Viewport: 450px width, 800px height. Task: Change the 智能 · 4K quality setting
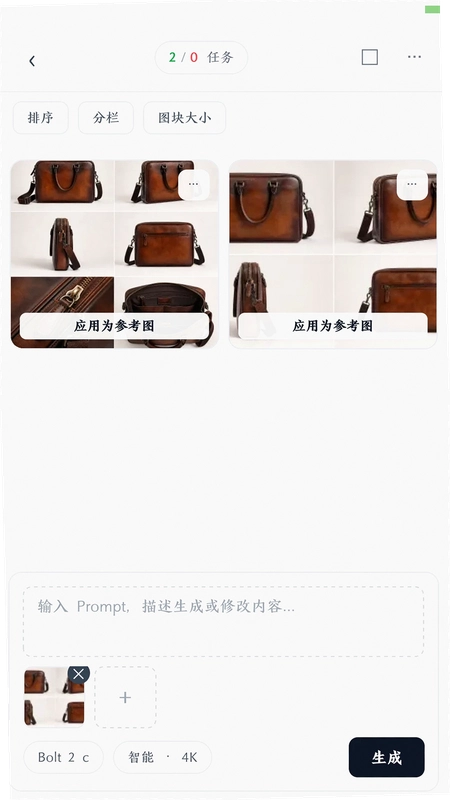[163, 758]
